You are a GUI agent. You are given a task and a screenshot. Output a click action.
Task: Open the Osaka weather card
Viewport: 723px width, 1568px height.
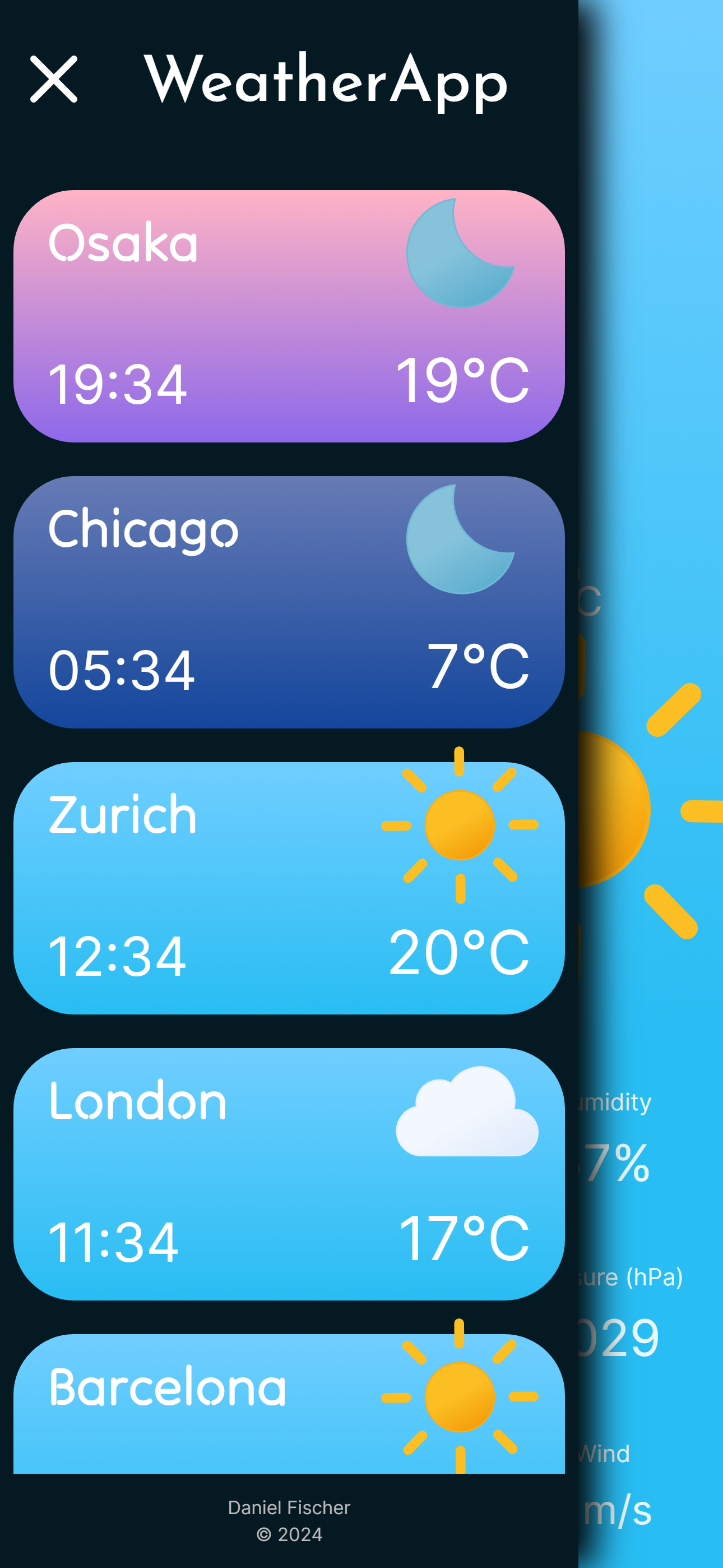point(289,316)
